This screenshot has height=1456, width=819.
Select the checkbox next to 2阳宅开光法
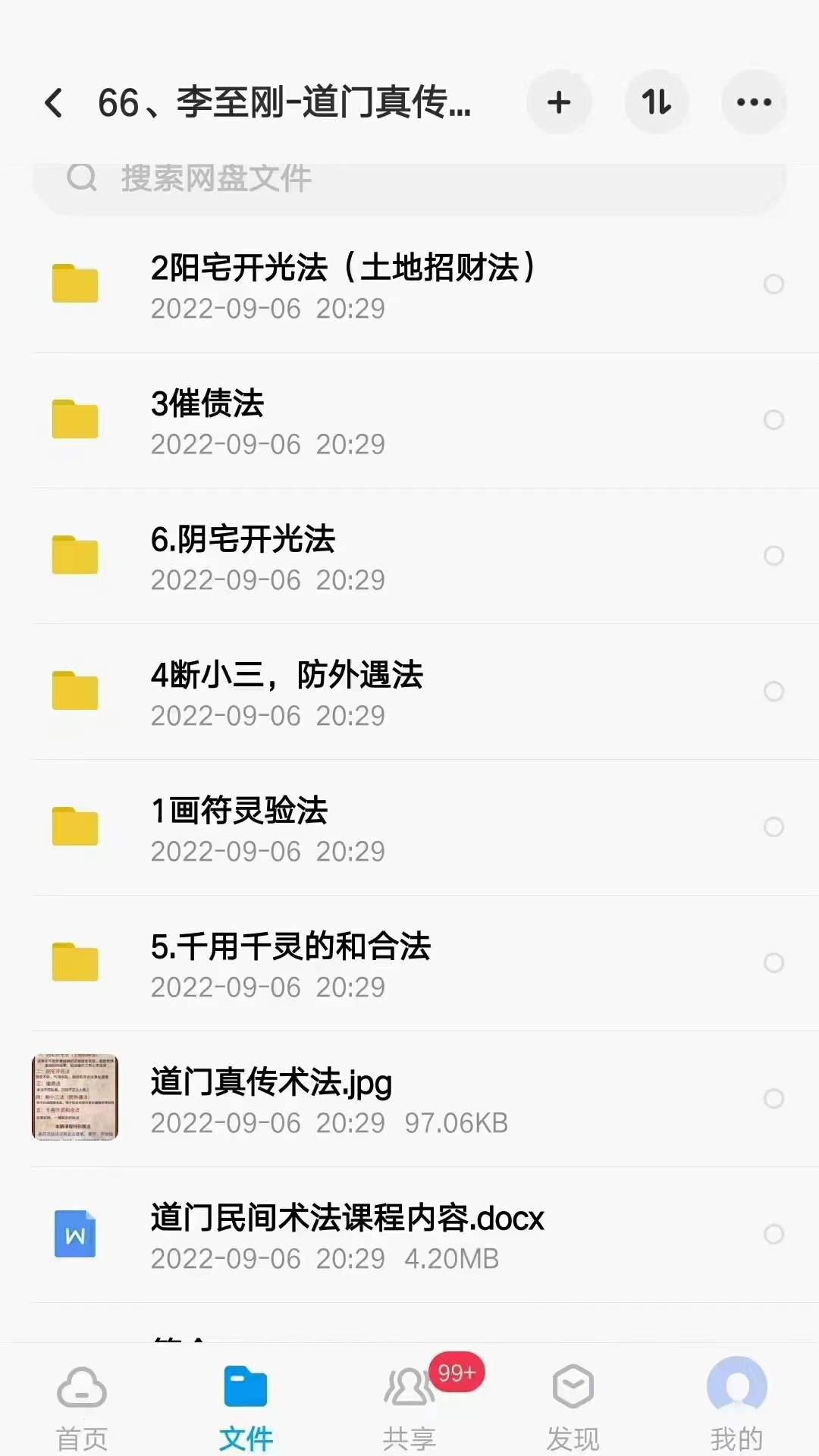pos(773,284)
